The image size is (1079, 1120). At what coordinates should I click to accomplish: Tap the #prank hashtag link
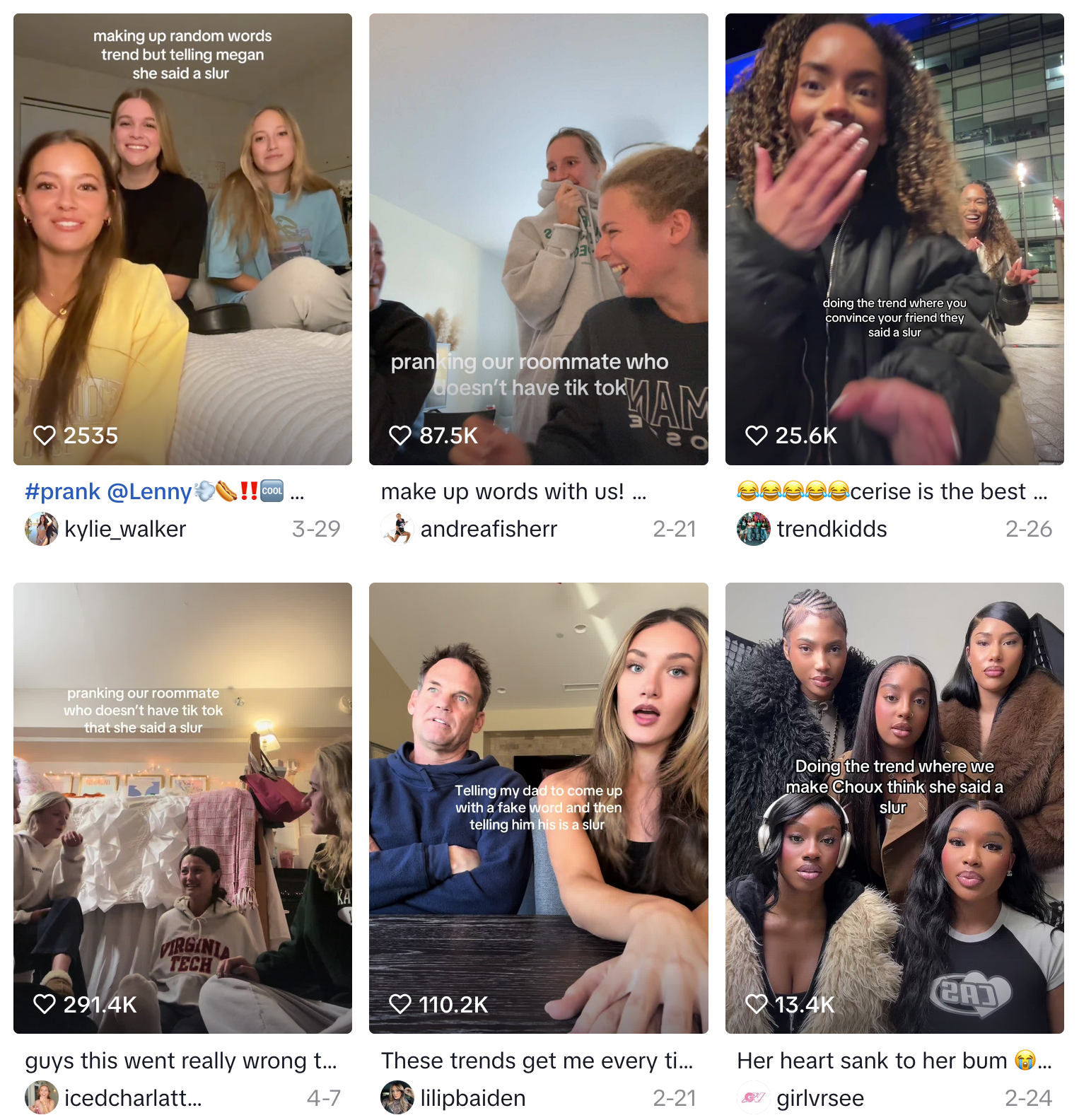point(63,491)
